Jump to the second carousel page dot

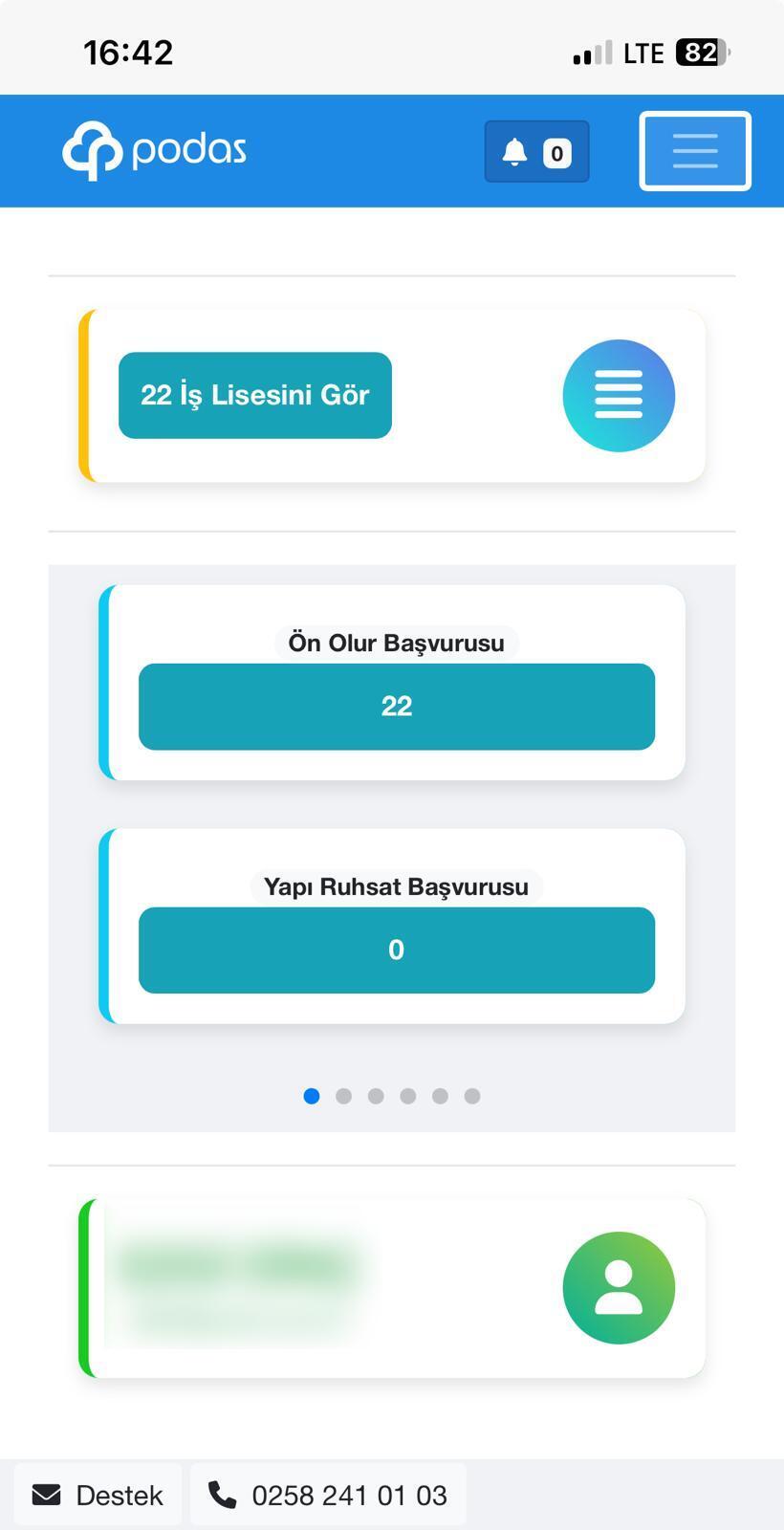343,1096
